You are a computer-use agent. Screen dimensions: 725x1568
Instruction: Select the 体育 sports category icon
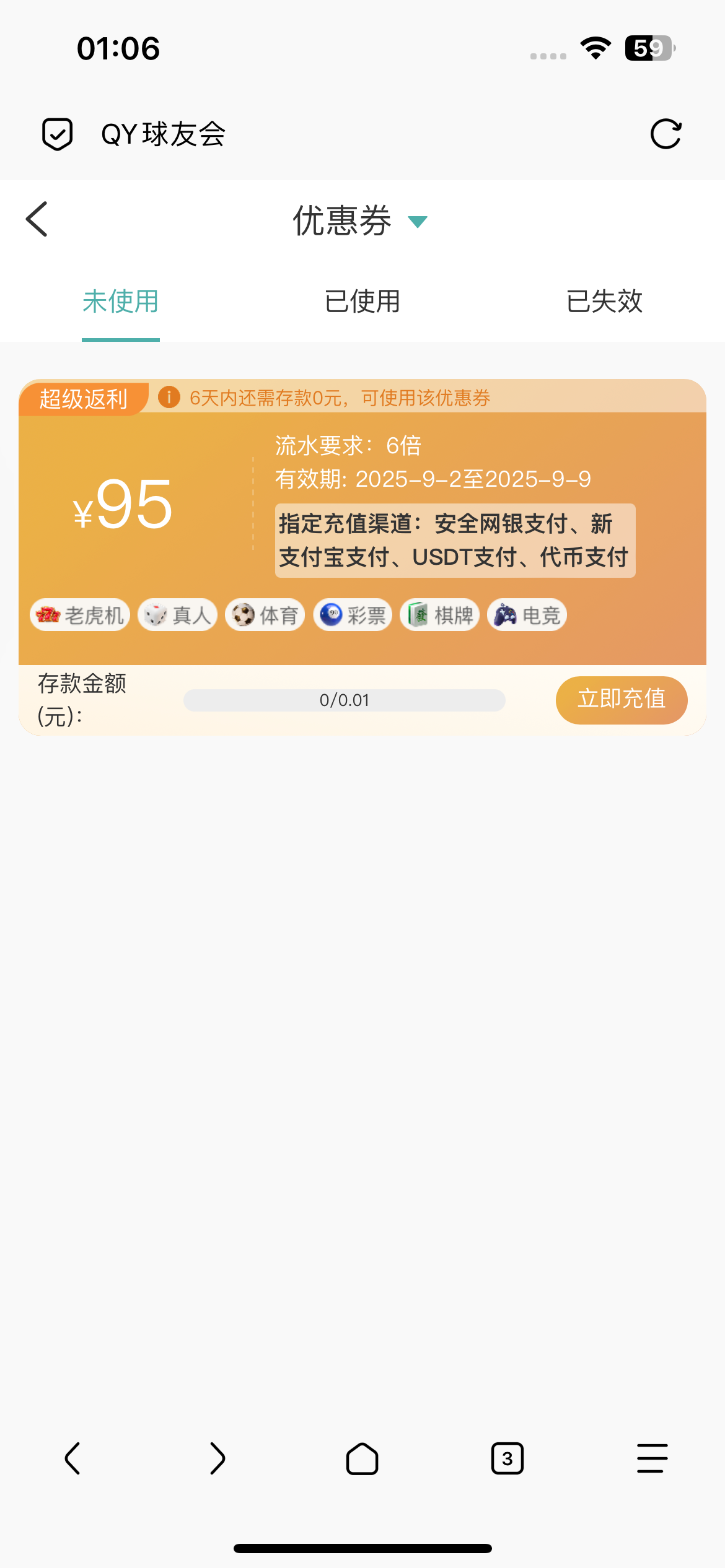pos(265,614)
